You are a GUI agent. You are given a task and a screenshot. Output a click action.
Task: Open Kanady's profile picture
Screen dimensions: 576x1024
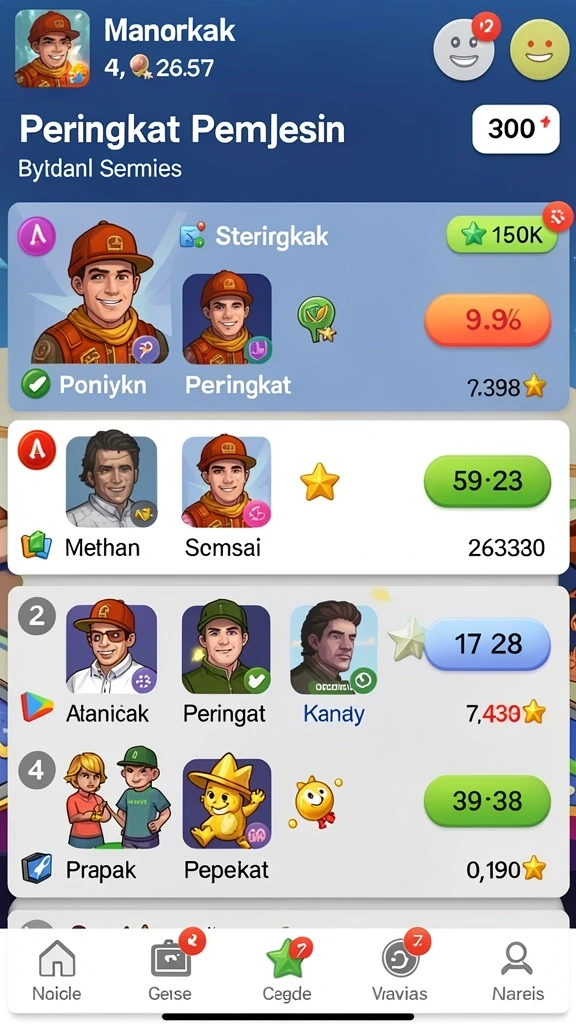(334, 649)
